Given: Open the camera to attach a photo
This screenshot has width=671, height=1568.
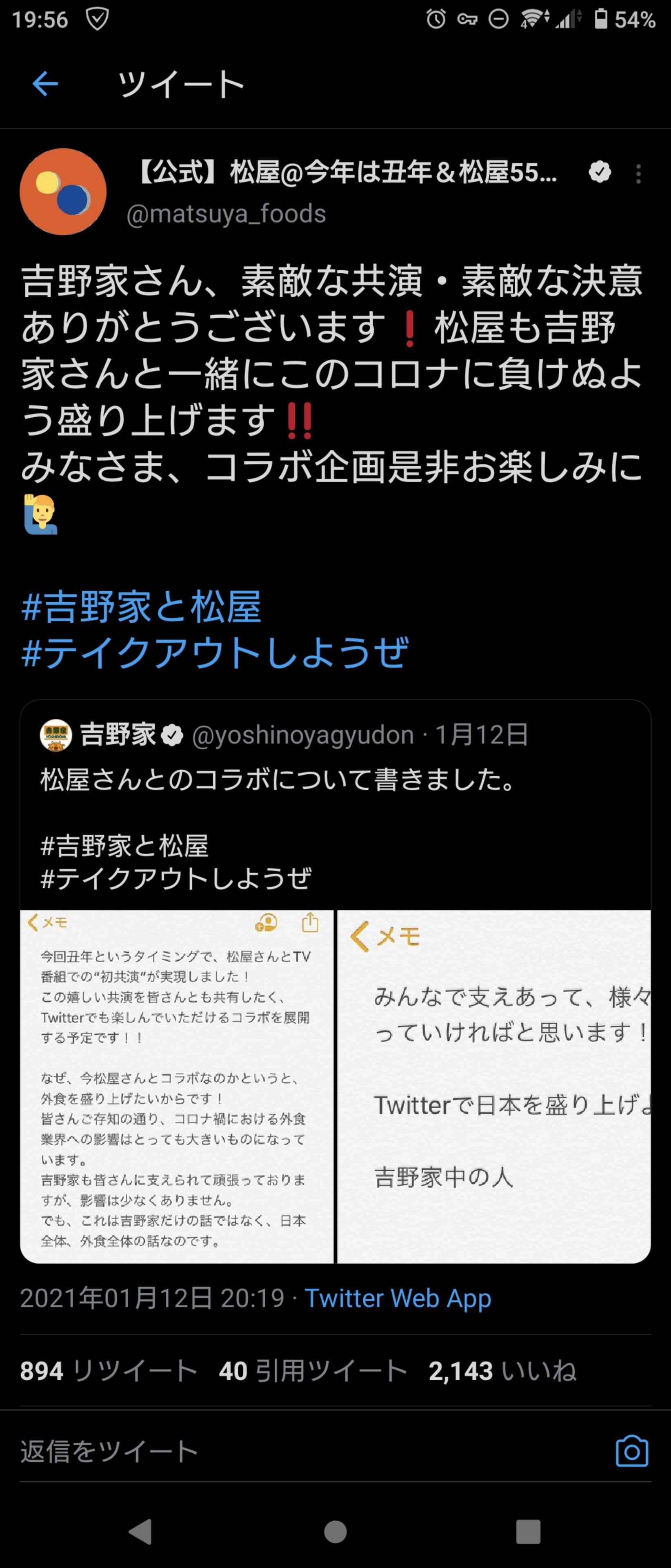Looking at the screenshot, I should point(631,1451).
